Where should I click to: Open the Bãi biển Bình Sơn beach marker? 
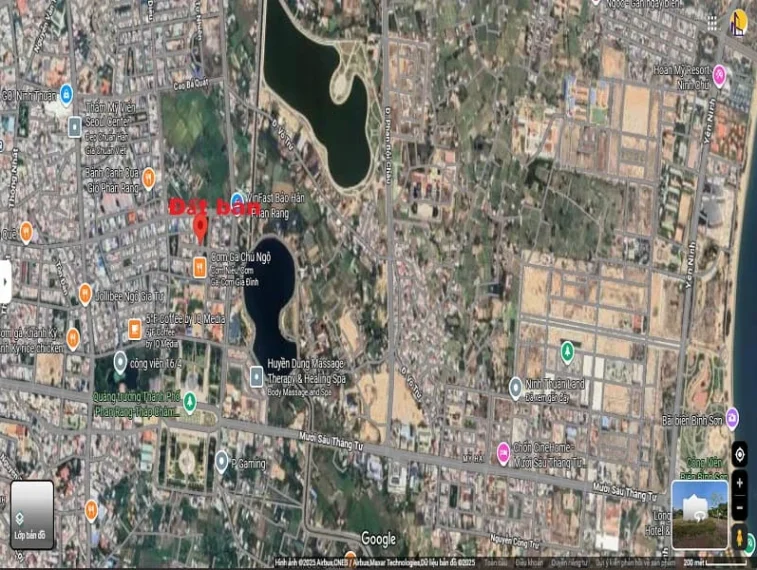pos(732,418)
